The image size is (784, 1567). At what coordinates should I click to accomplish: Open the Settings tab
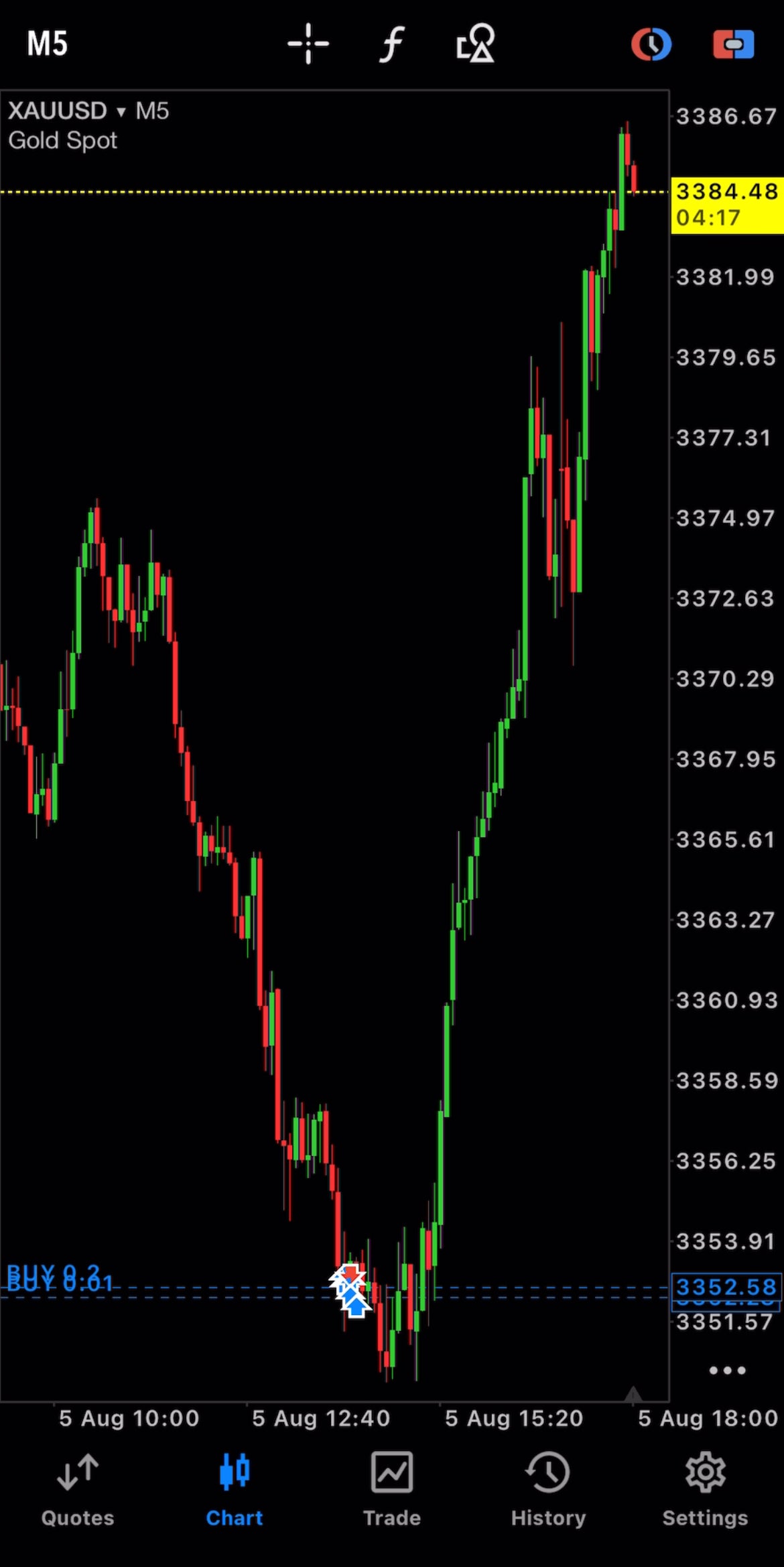(705, 1489)
